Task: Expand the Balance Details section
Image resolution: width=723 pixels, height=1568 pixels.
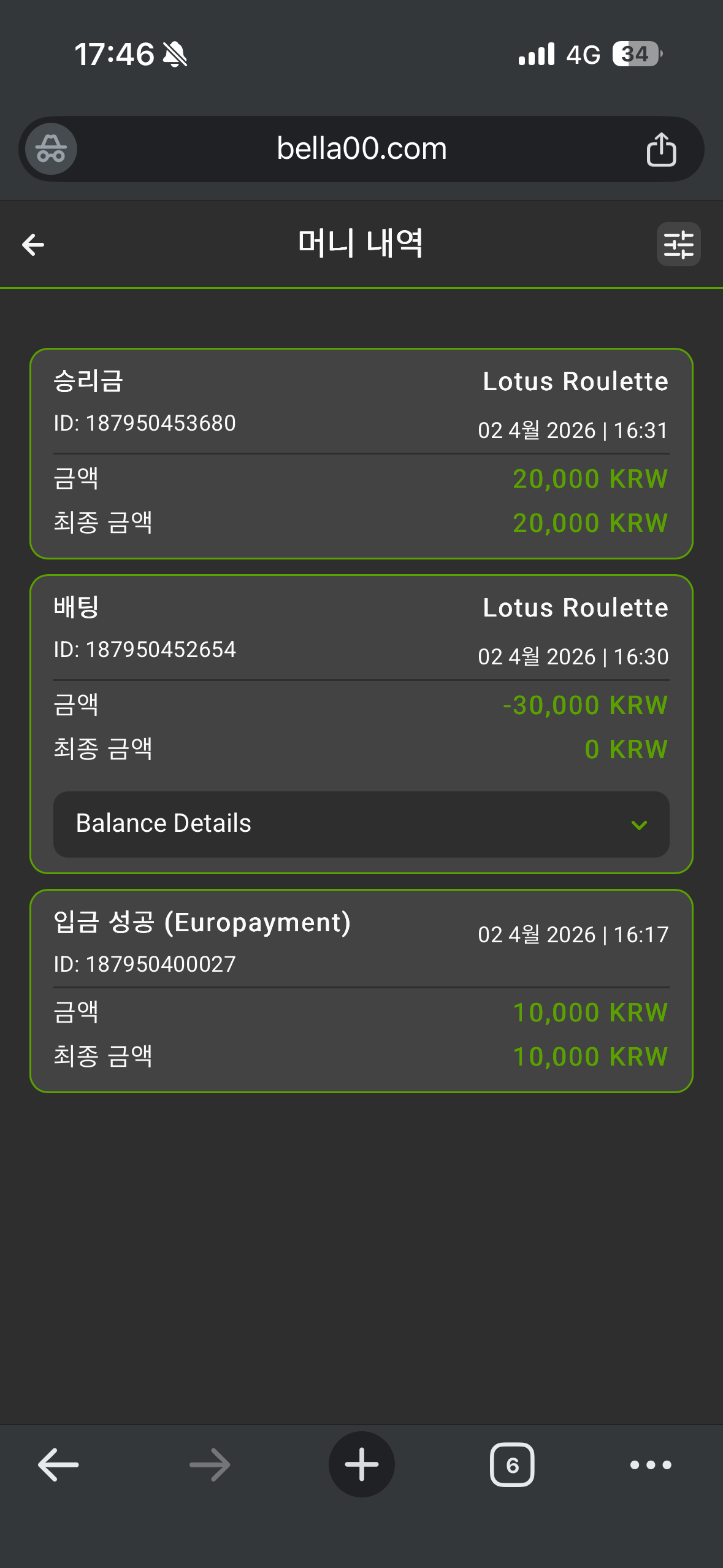Action: 361,824
